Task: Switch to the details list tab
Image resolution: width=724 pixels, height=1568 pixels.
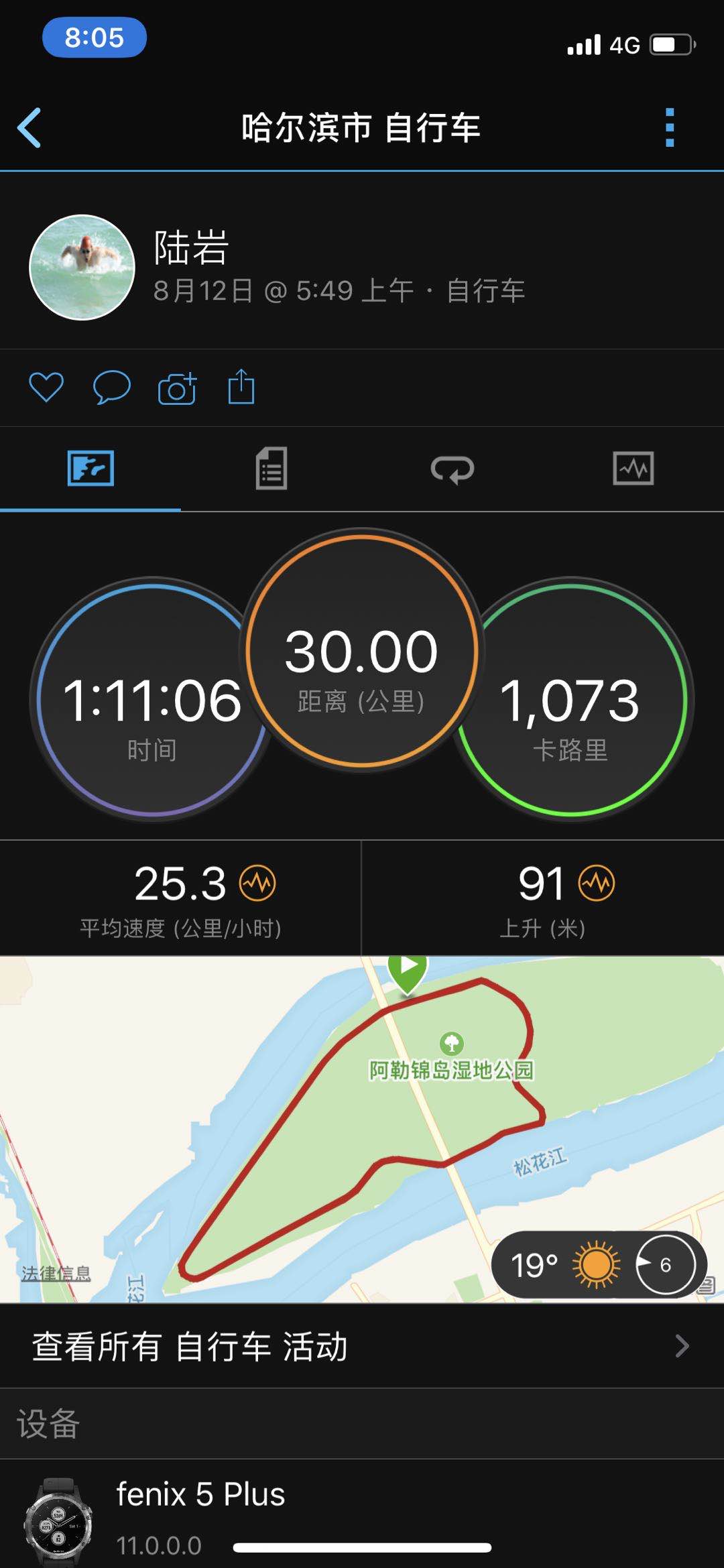Action: pos(271,469)
